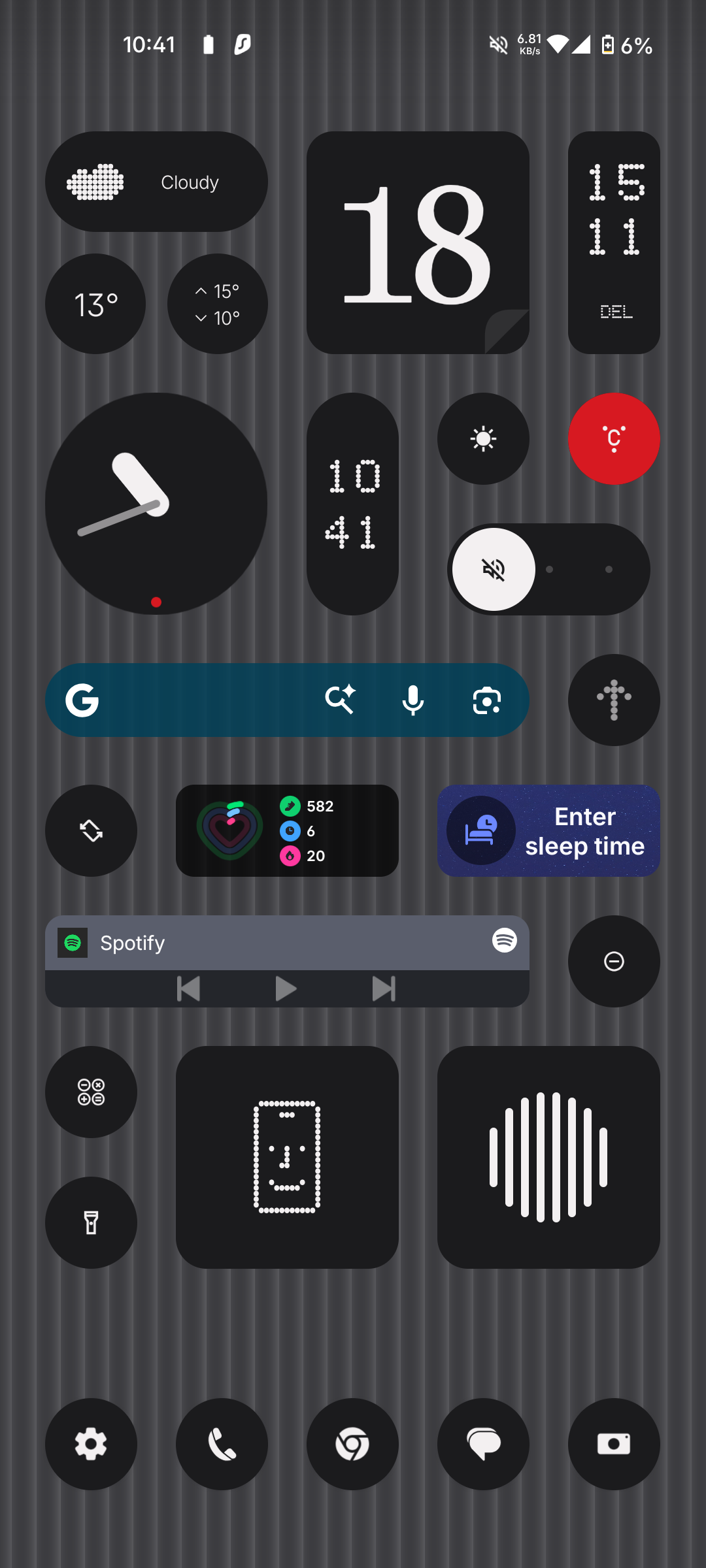Open the calendar date widget showing 18
The height and width of the screenshot is (1568, 706).
pos(418,242)
